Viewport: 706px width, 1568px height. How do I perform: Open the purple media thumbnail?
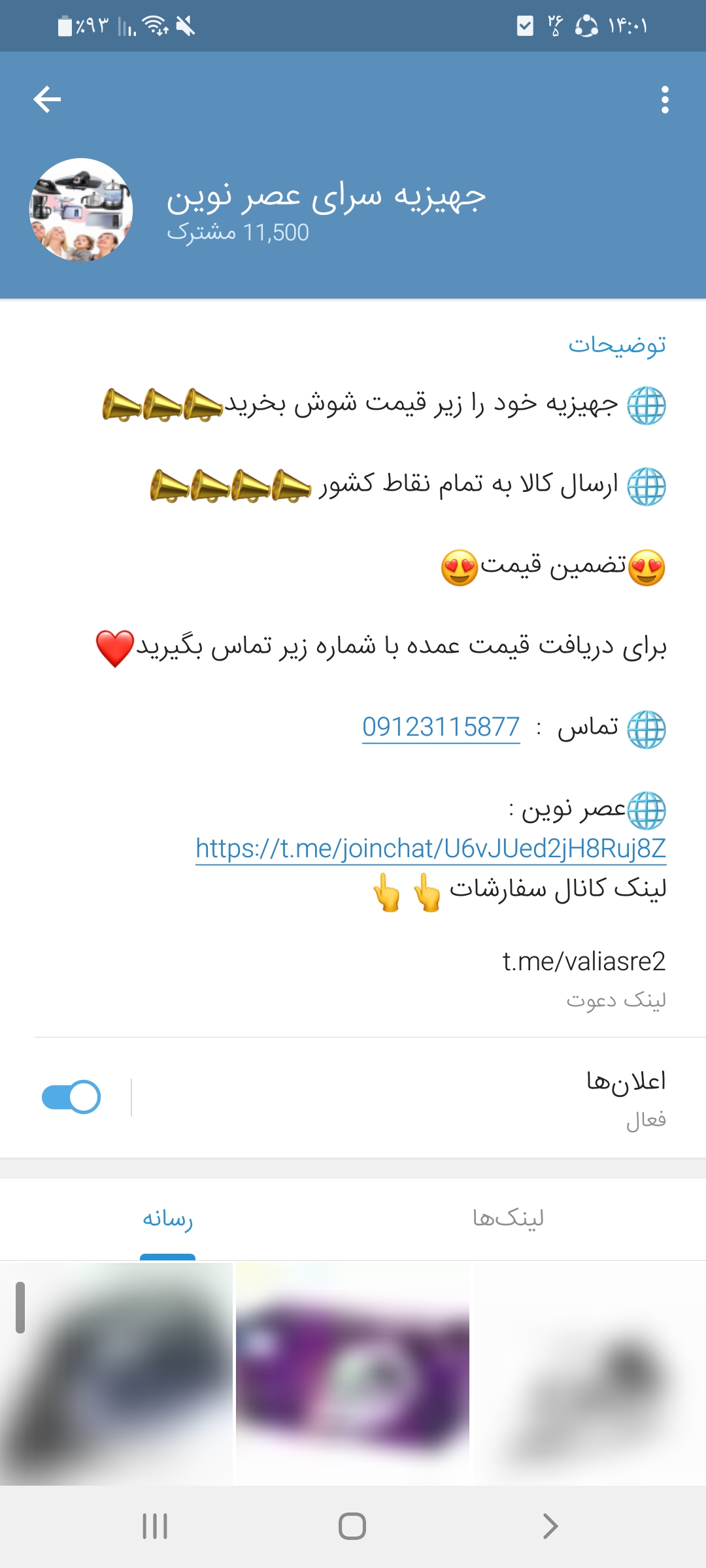click(352, 1373)
